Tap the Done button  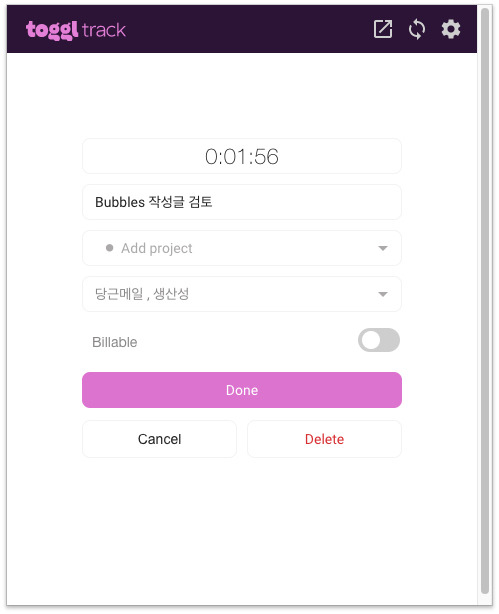click(242, 390)
